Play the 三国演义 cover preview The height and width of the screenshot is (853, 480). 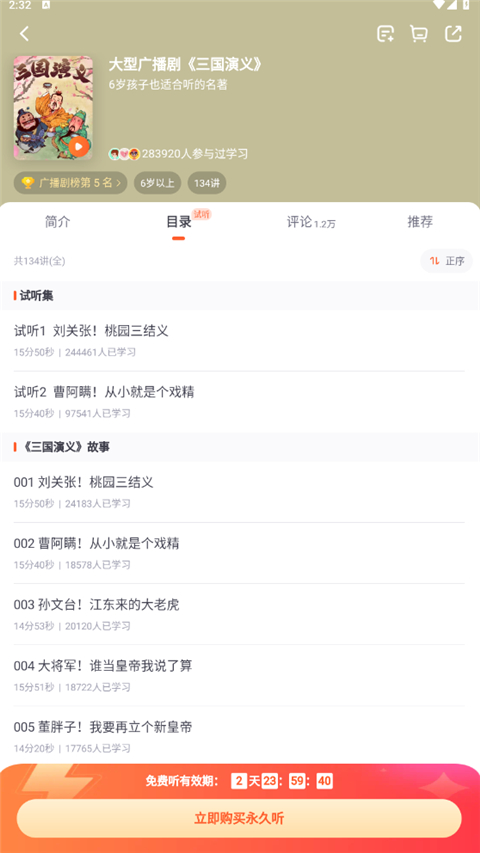(x=79, y=146)
